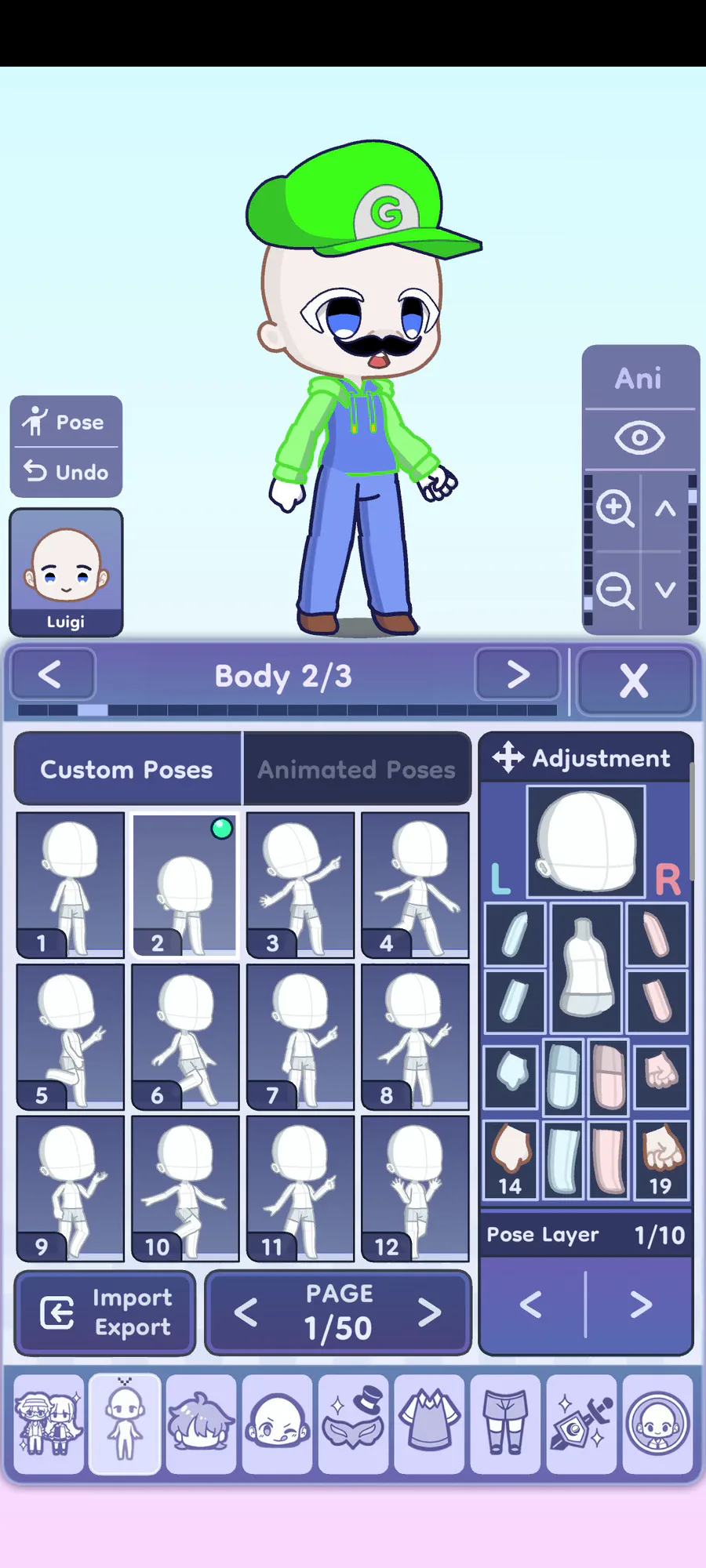The height and width of the screenshot is (1568, 706).
Task: Toggle the eye visibility icon
Action: point(639,437)
